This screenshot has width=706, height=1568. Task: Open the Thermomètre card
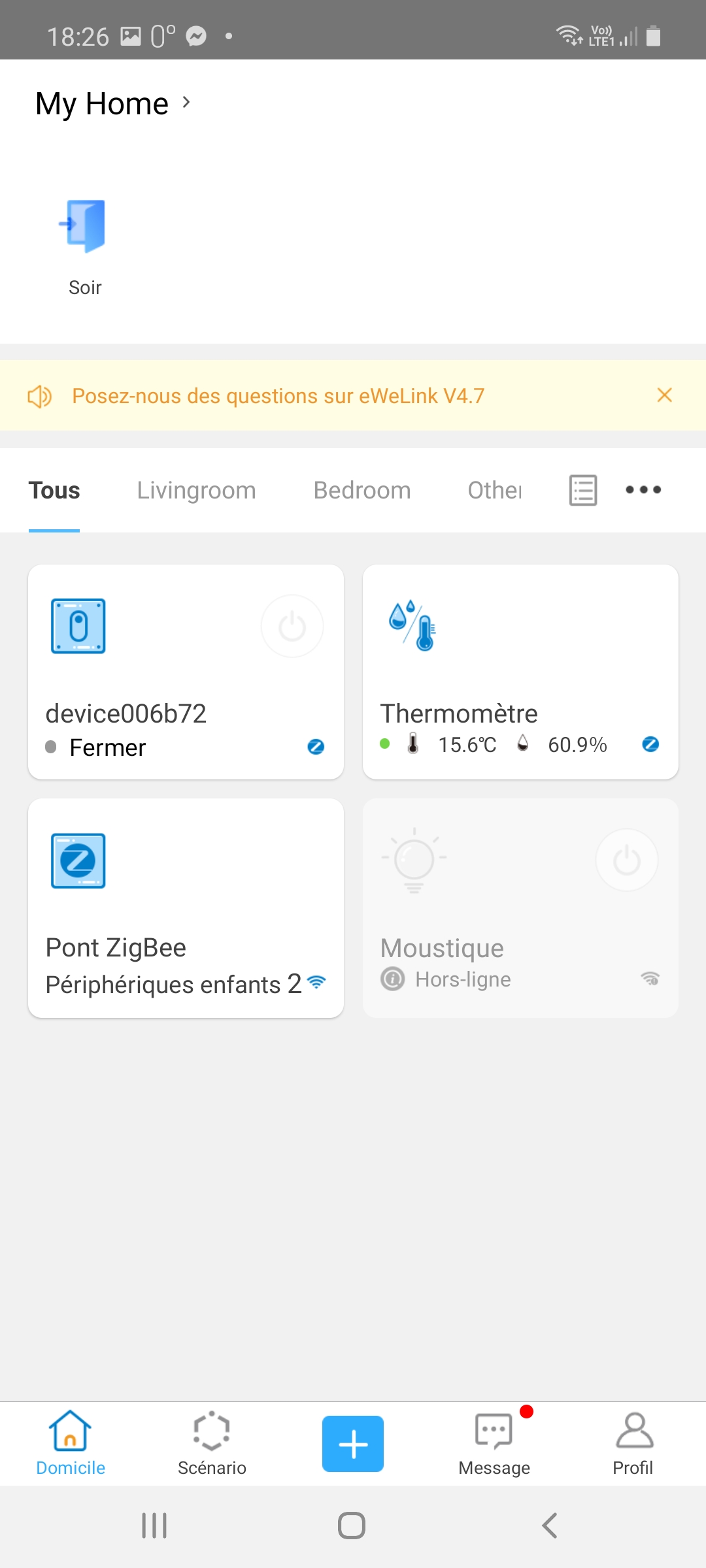coord(520,672)
